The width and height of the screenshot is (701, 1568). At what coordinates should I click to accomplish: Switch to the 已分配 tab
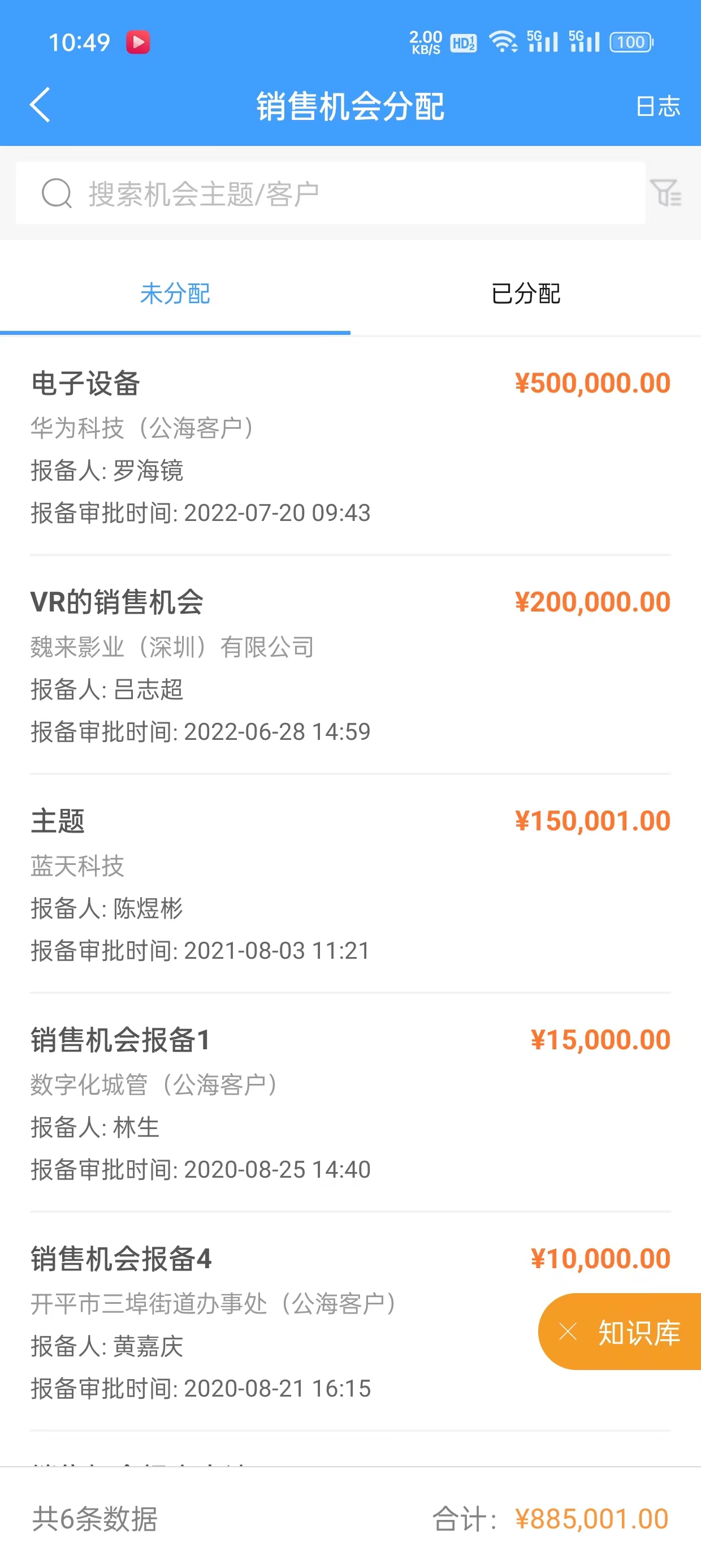pyautogui.click(x=526, y=294)
